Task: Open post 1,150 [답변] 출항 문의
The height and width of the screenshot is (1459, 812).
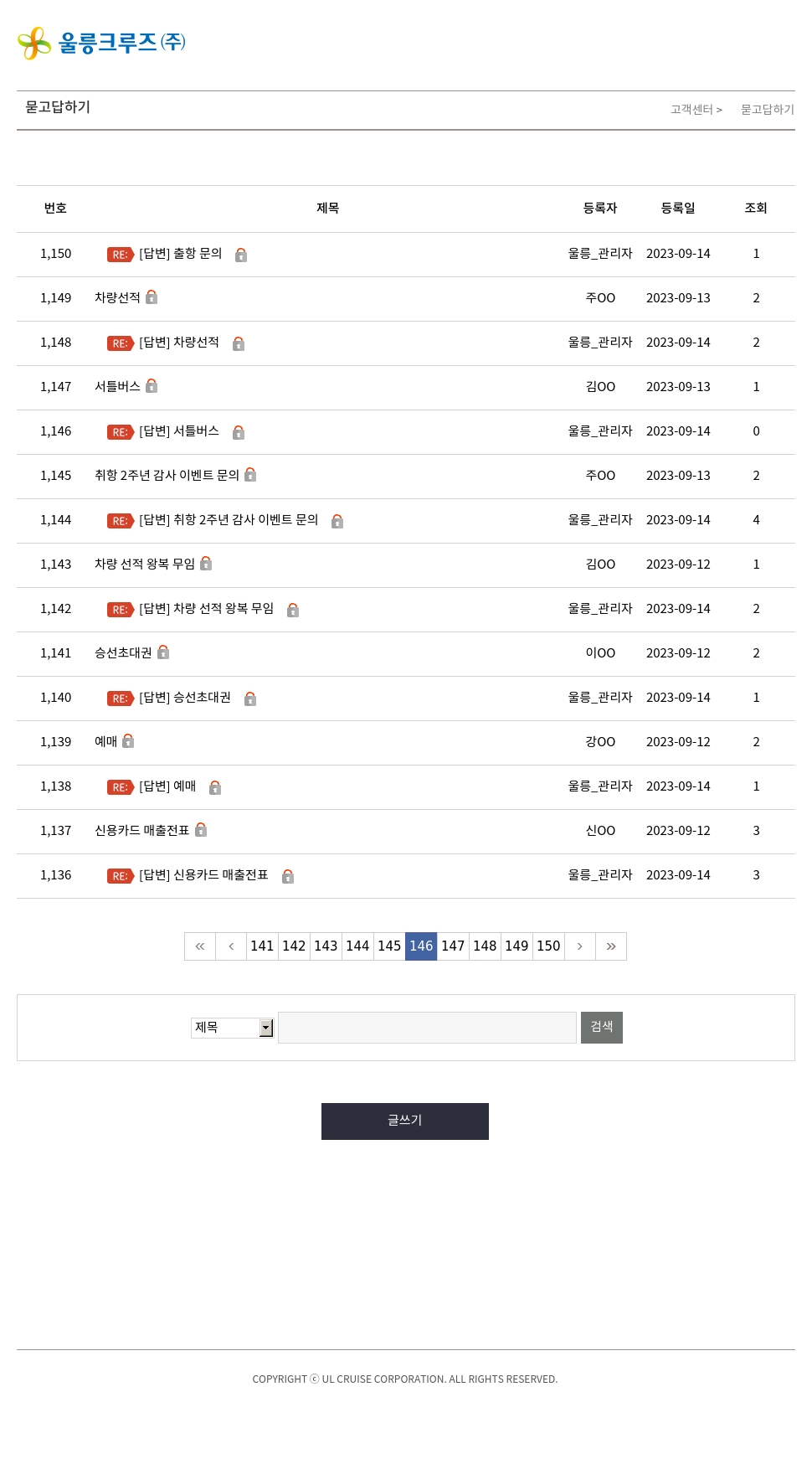Action: [180, 254]
